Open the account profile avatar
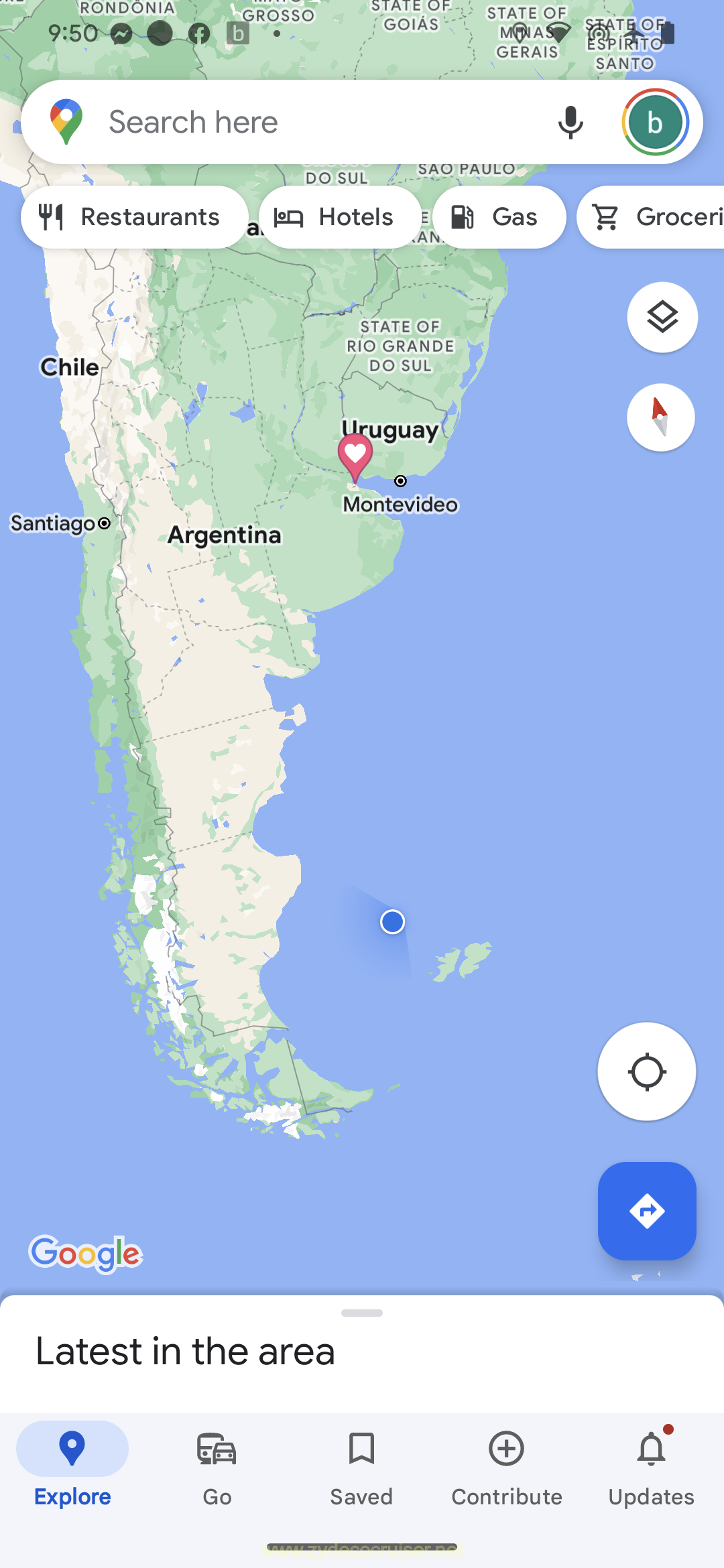 tap(655, 122)
